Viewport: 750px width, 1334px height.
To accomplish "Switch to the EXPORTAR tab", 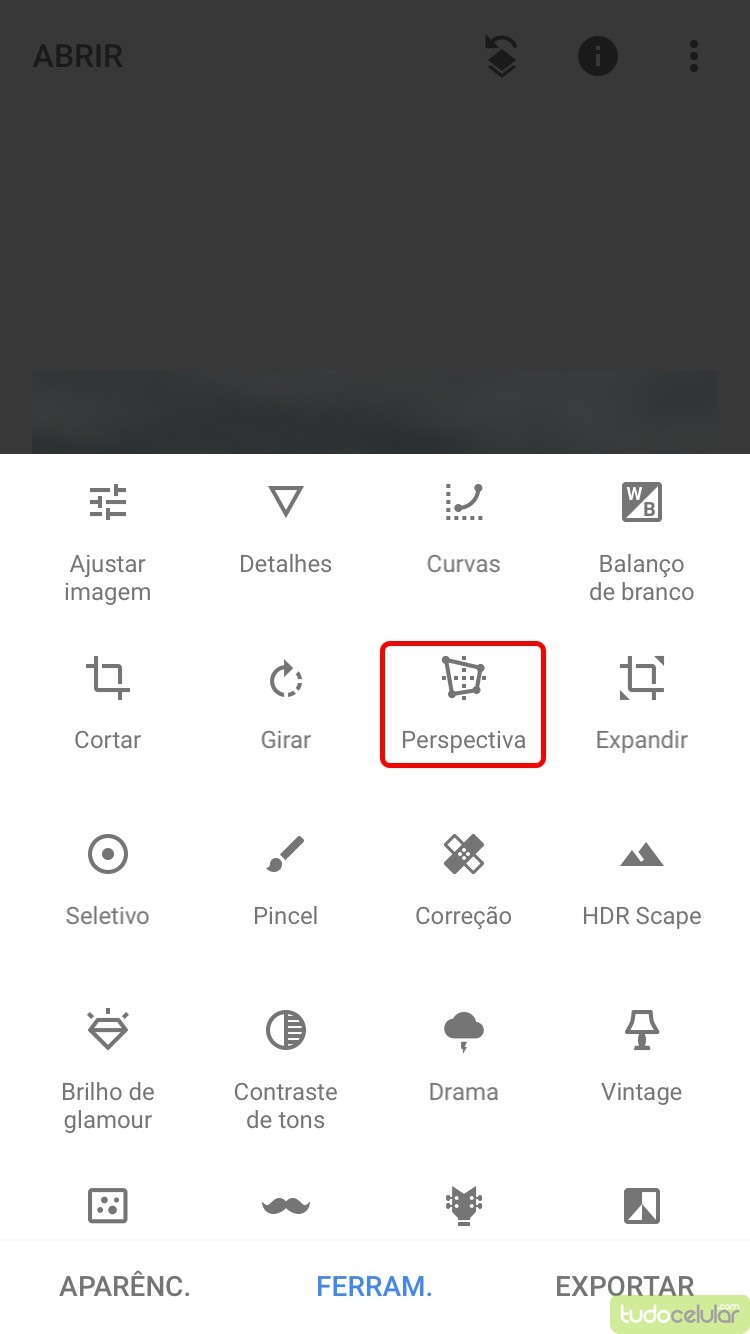I will tap(624, 1286).
